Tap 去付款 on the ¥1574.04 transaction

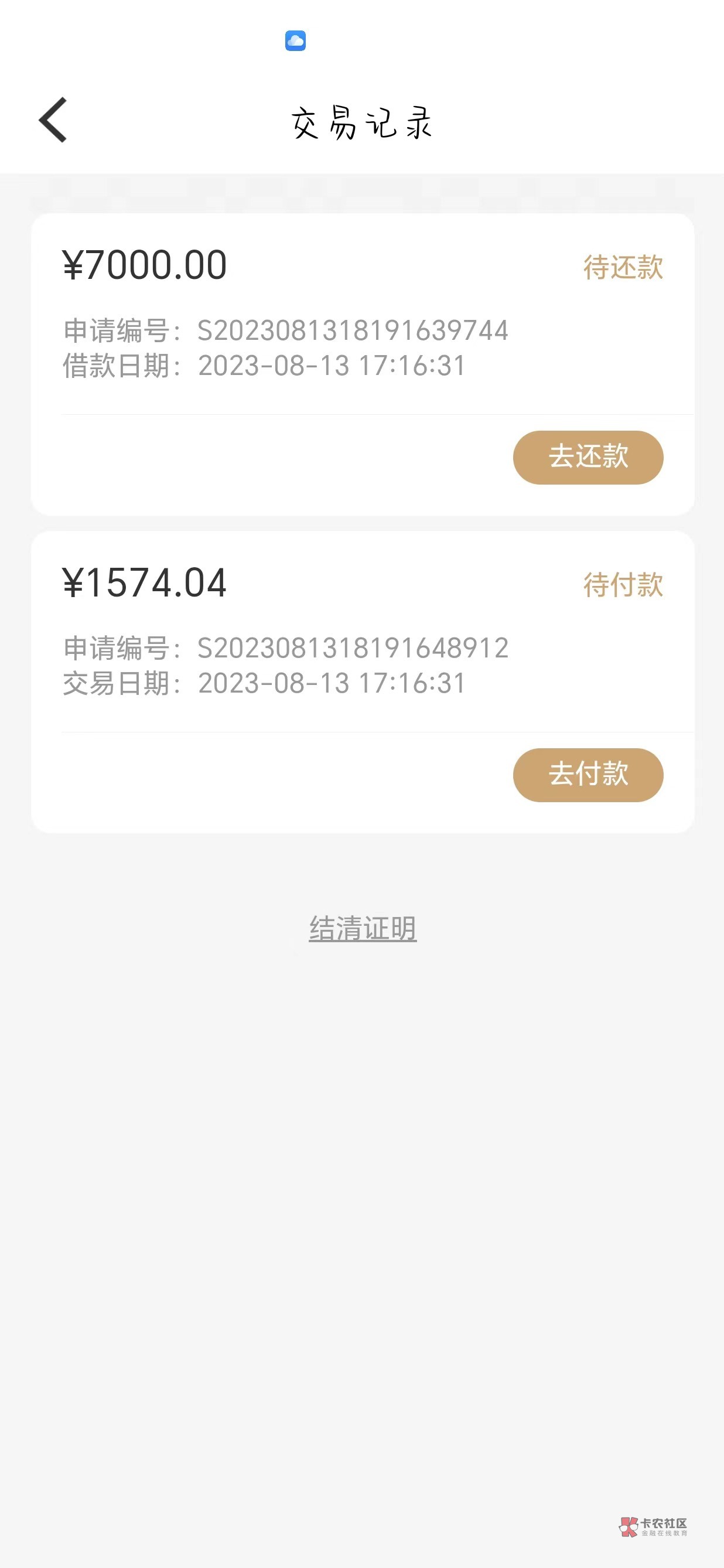(x=588, y=774)
